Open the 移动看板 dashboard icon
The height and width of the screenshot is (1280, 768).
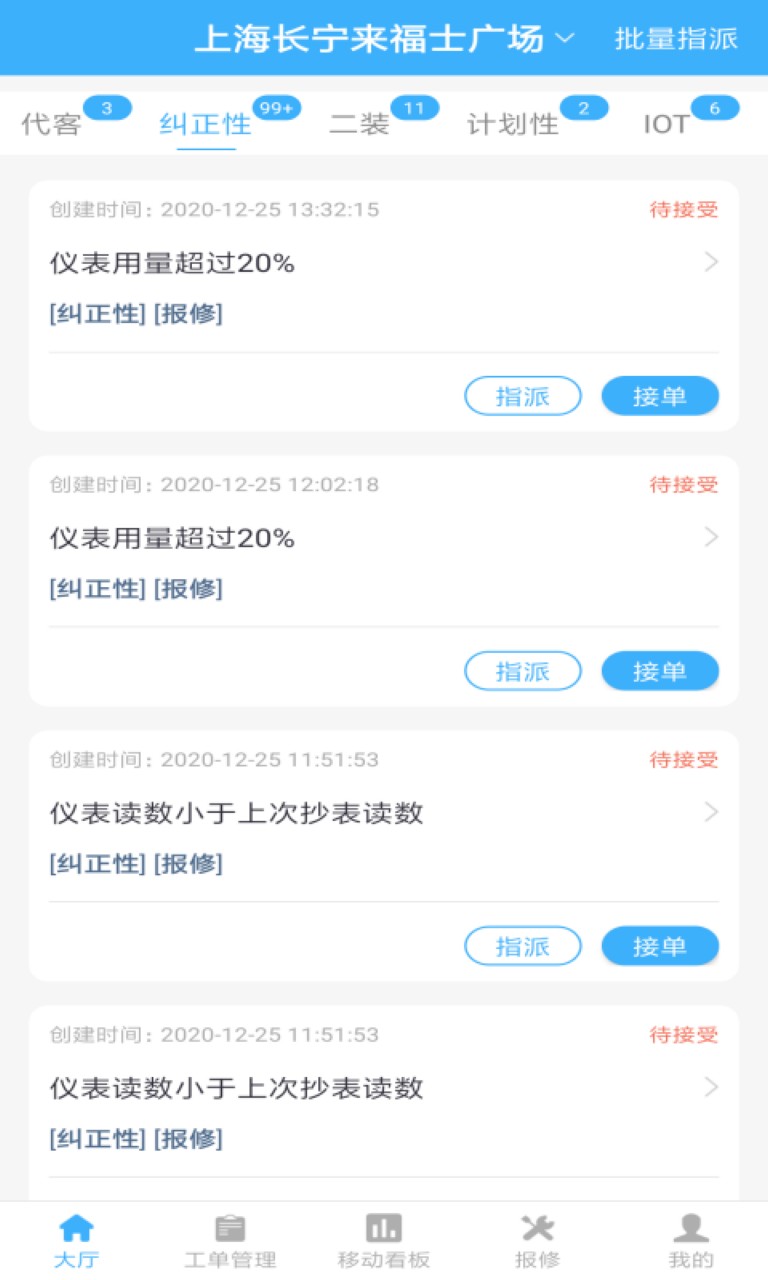click(383, 1235)
